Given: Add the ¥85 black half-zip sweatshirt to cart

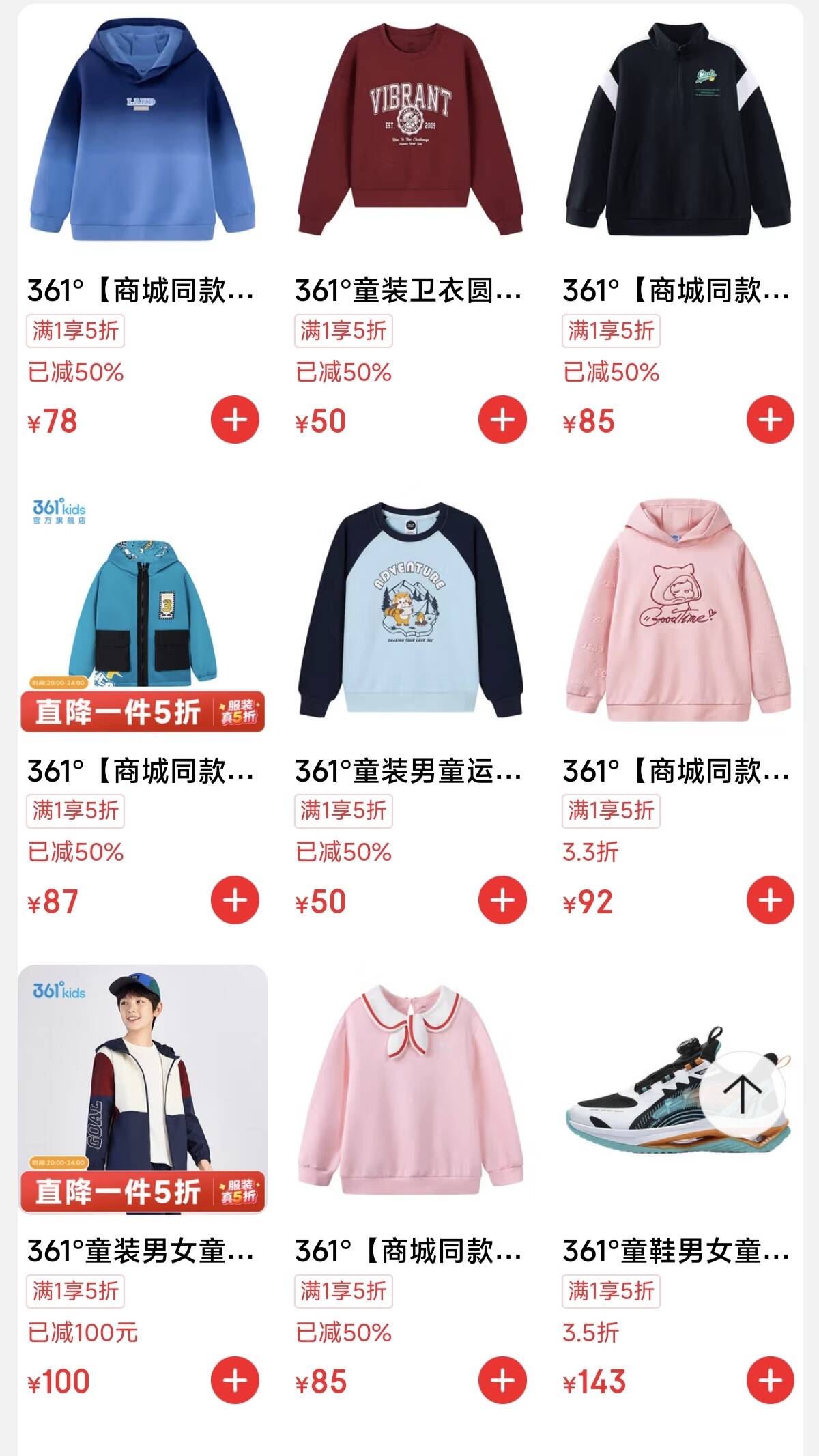Looking at the screenshot, I should [x=771, y=420].
